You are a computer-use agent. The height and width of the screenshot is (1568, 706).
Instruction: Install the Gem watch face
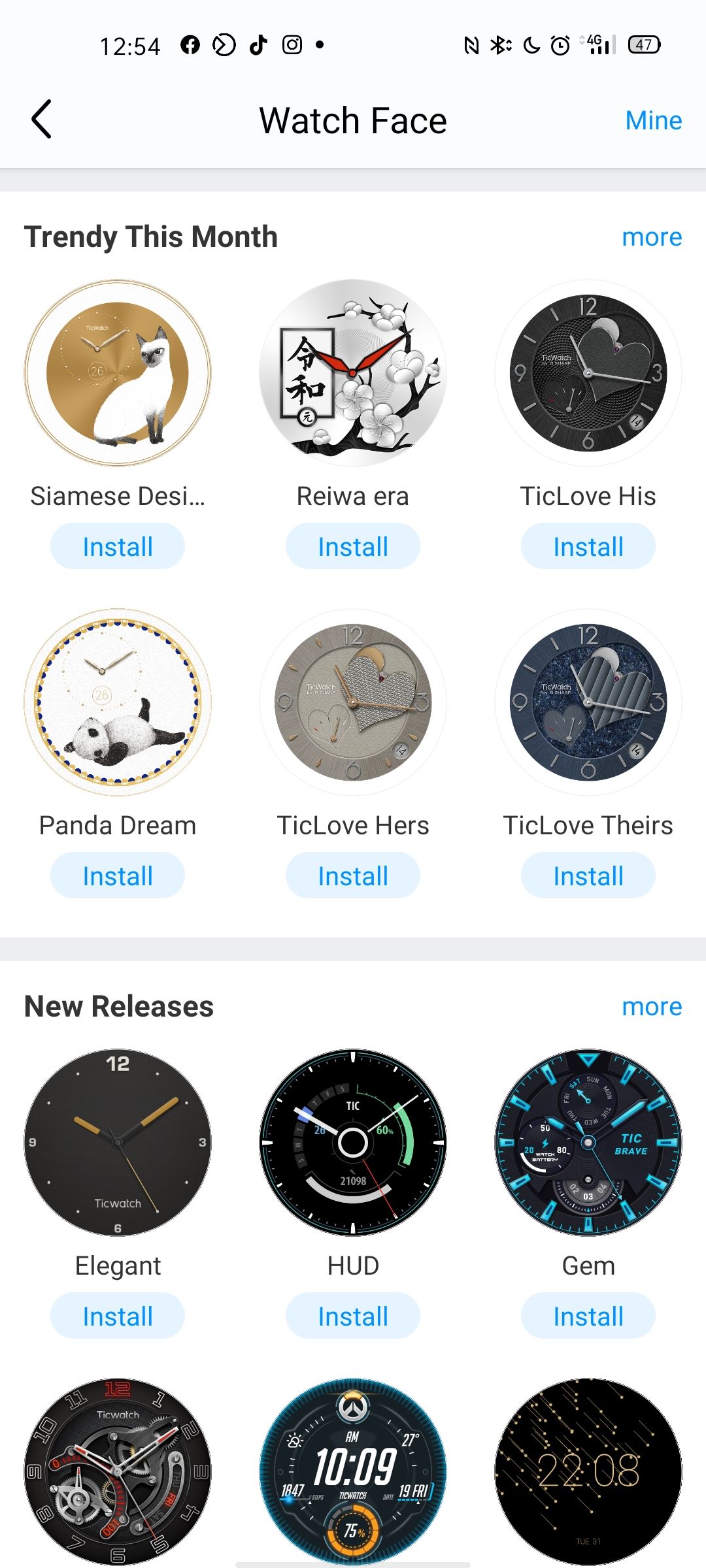click(x=588, y=1316)
